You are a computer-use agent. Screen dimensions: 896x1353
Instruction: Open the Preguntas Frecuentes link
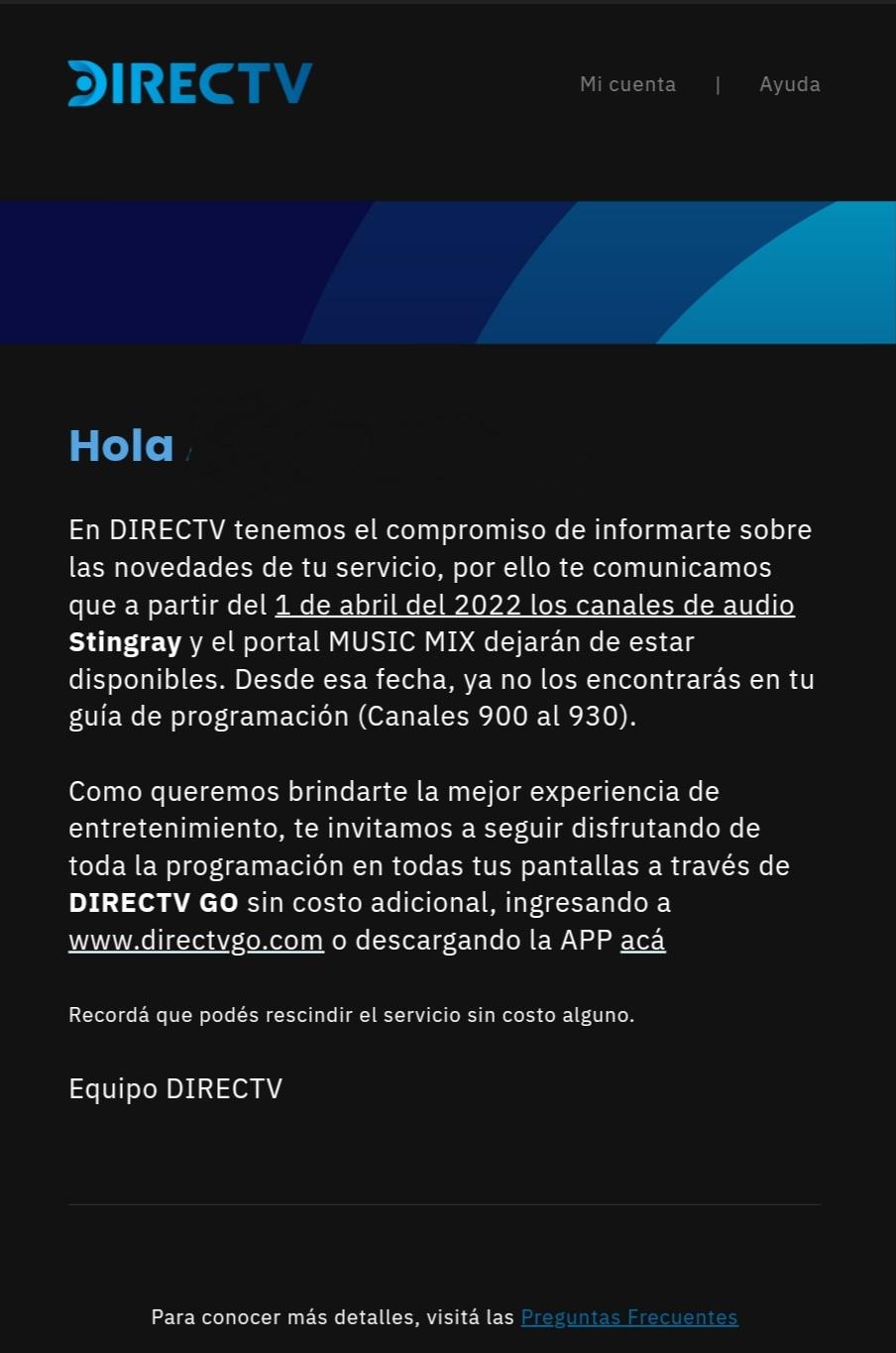pos(628,1317)
